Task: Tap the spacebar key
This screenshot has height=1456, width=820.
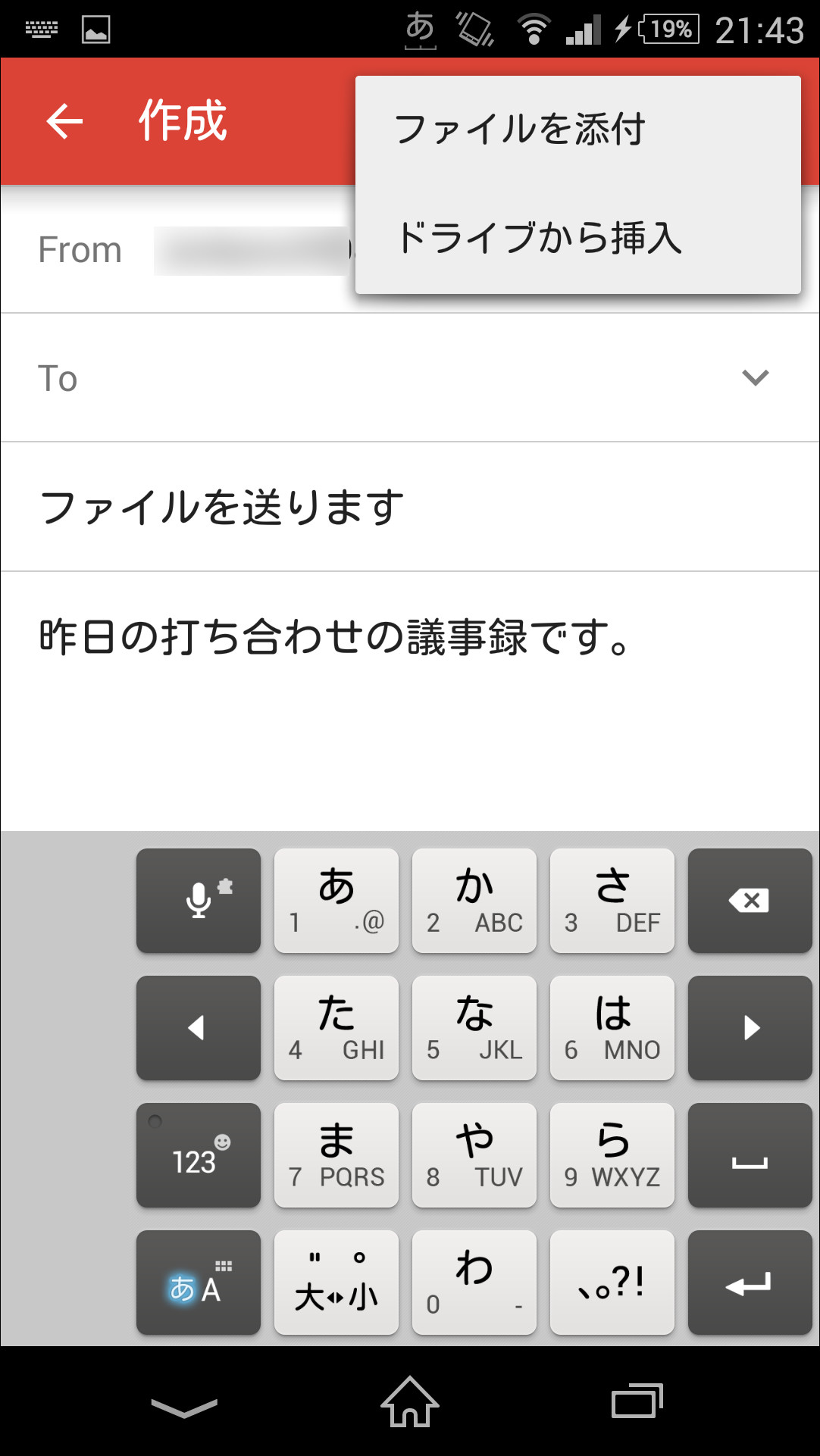Action: tap(750, 1154)
